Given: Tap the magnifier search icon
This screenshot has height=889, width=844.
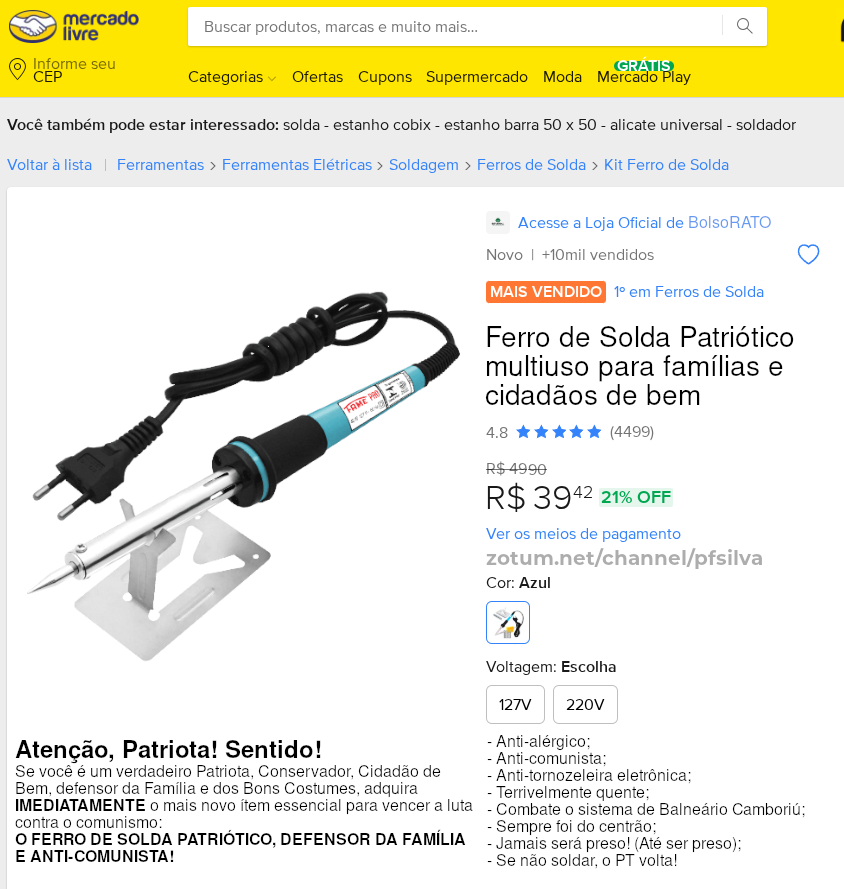Looking at the screenshot, I should pos(744,27).
